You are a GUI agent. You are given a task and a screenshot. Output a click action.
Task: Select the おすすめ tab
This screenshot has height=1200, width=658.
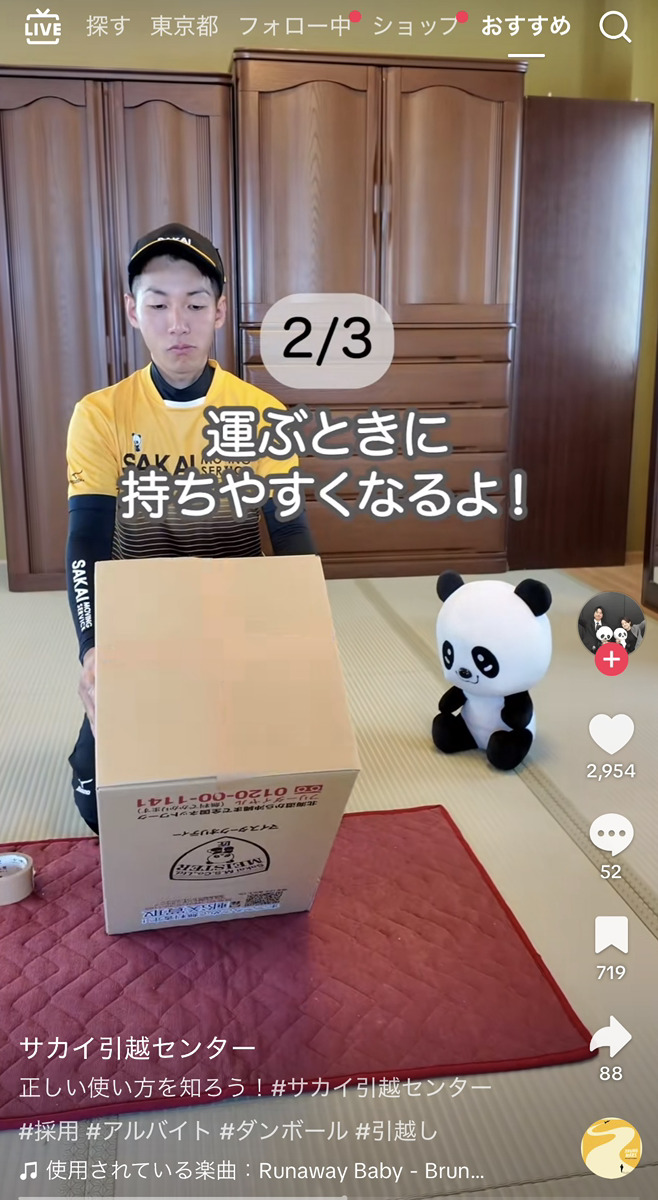pos(526,27)
